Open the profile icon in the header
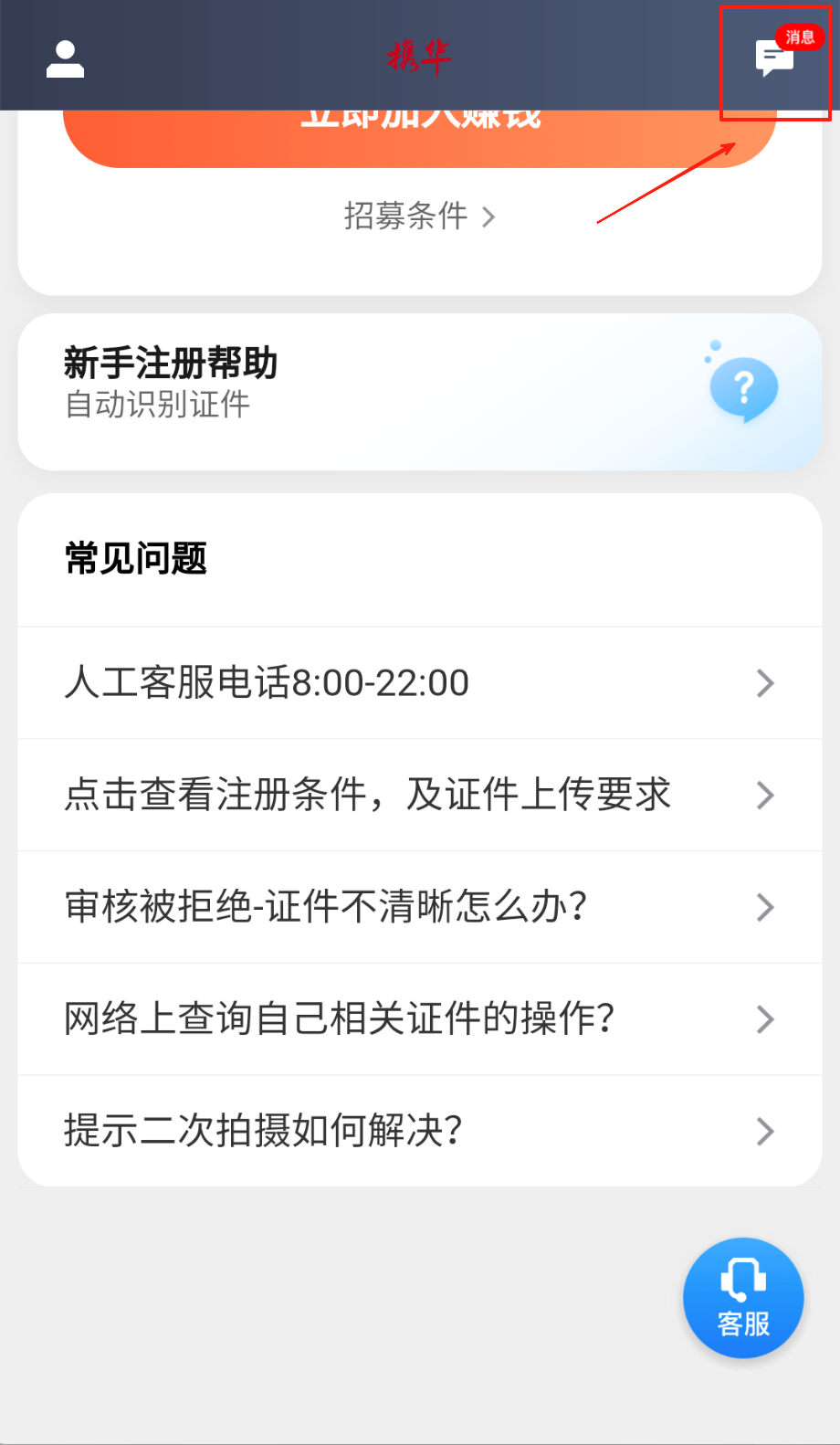Viewport: 840px width, 1445px height. (x=65, y=59)
